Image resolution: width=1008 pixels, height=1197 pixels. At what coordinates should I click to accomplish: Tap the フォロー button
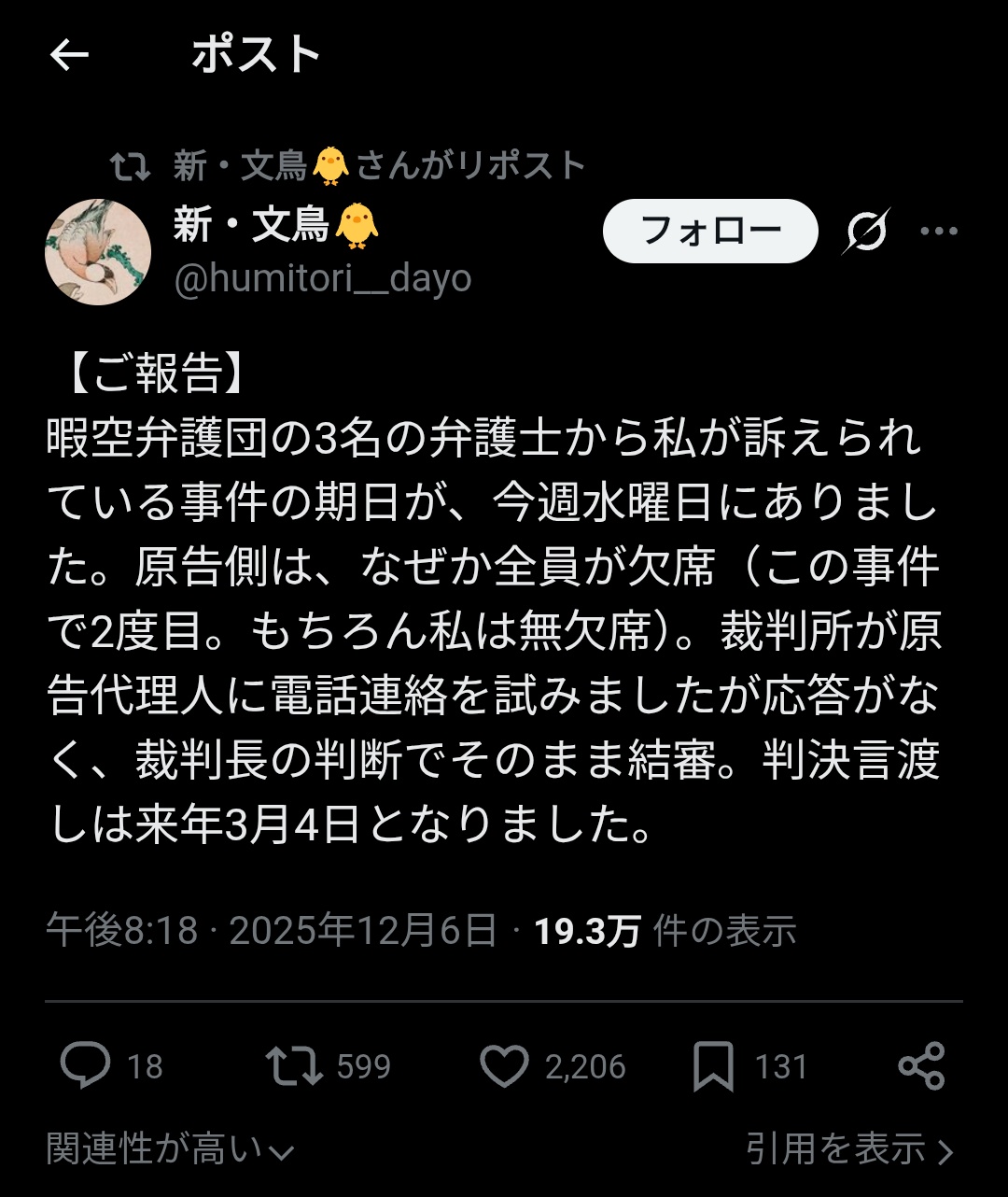coord(710,231)
